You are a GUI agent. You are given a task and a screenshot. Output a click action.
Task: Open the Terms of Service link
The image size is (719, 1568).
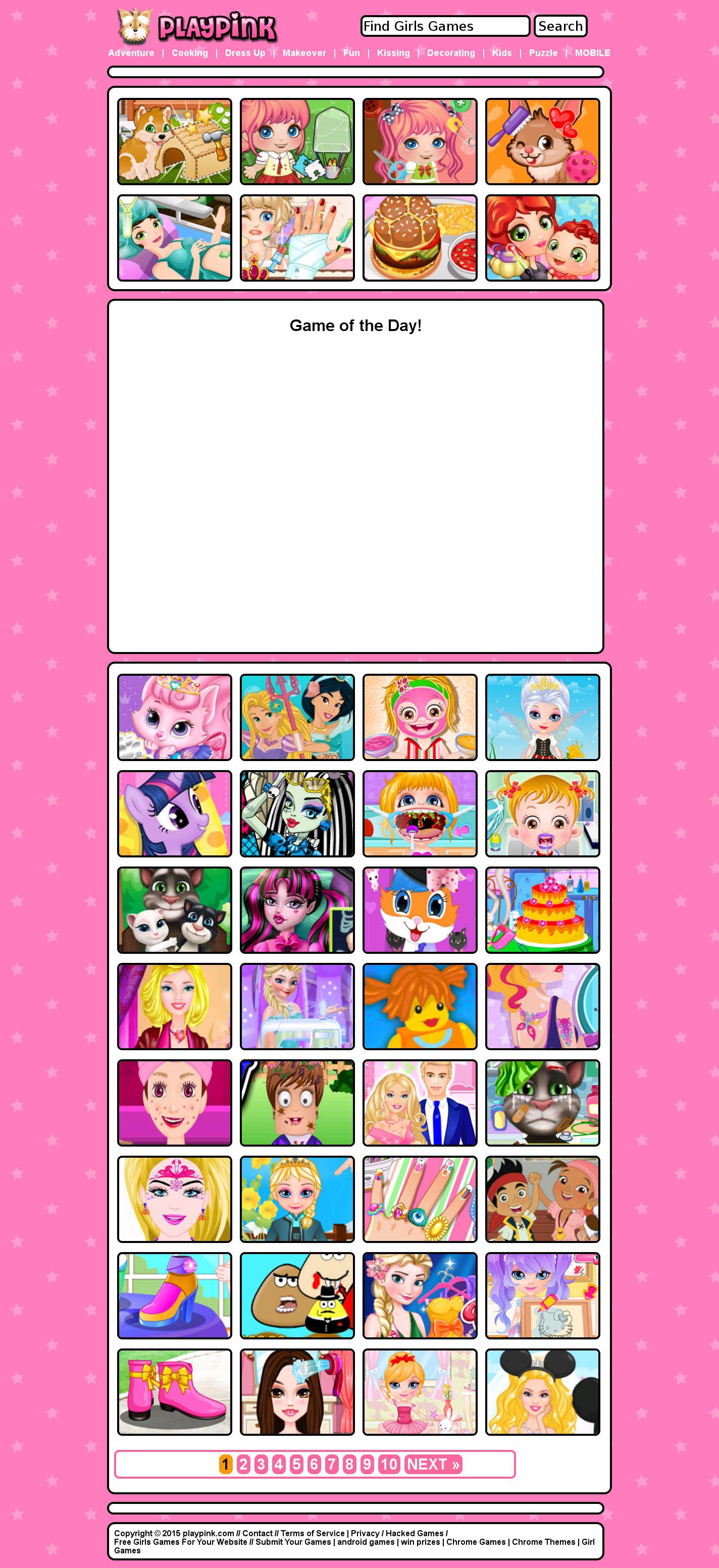(x=313, y=1533)
